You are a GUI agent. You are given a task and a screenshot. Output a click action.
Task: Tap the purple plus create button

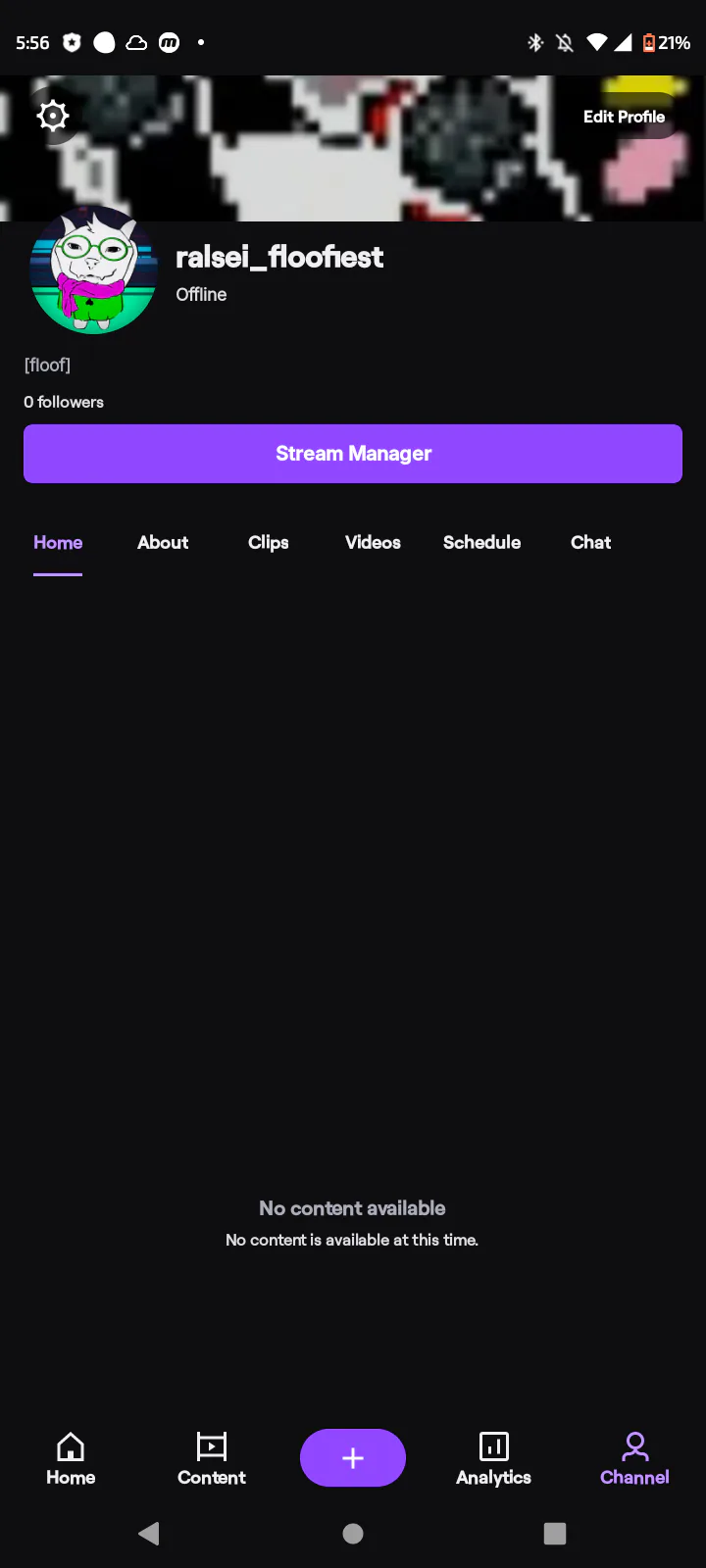pos(353,1457)
